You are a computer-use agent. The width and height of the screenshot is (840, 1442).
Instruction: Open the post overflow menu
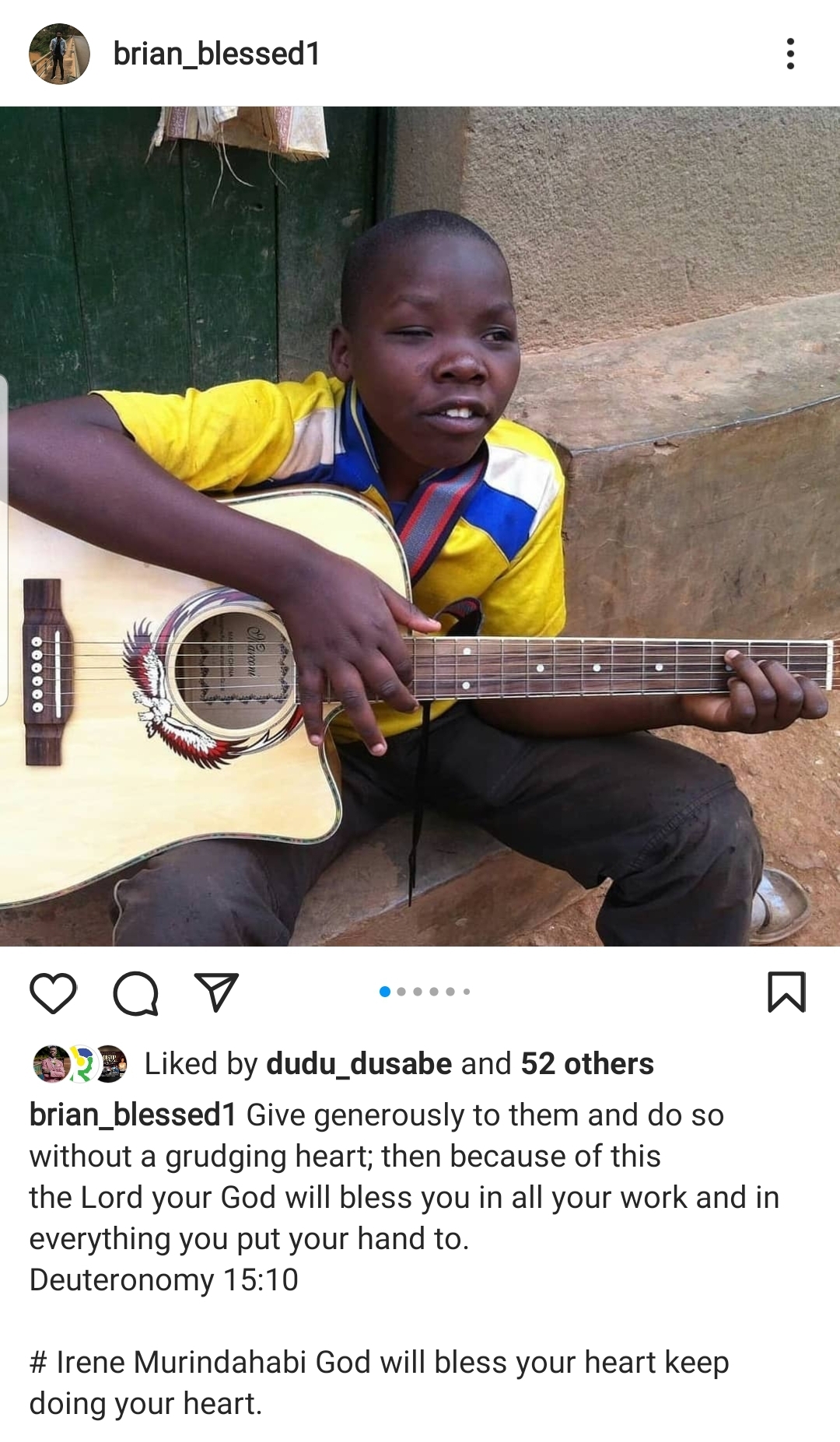(790, 54)
